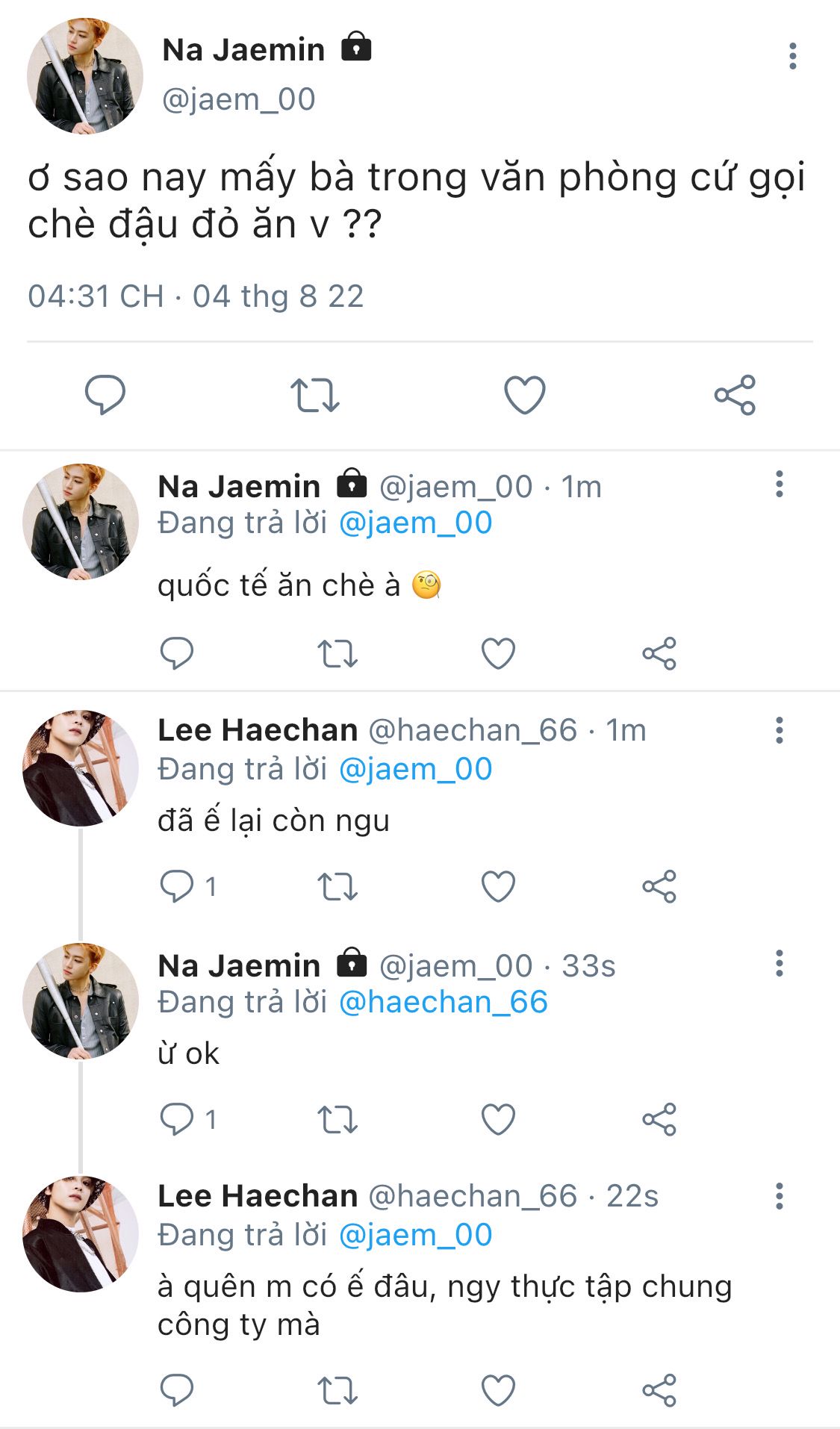Open Na Jaemin's profile picture at top
The width and height of the screenshot is (840, 1429).
[84, 76]
